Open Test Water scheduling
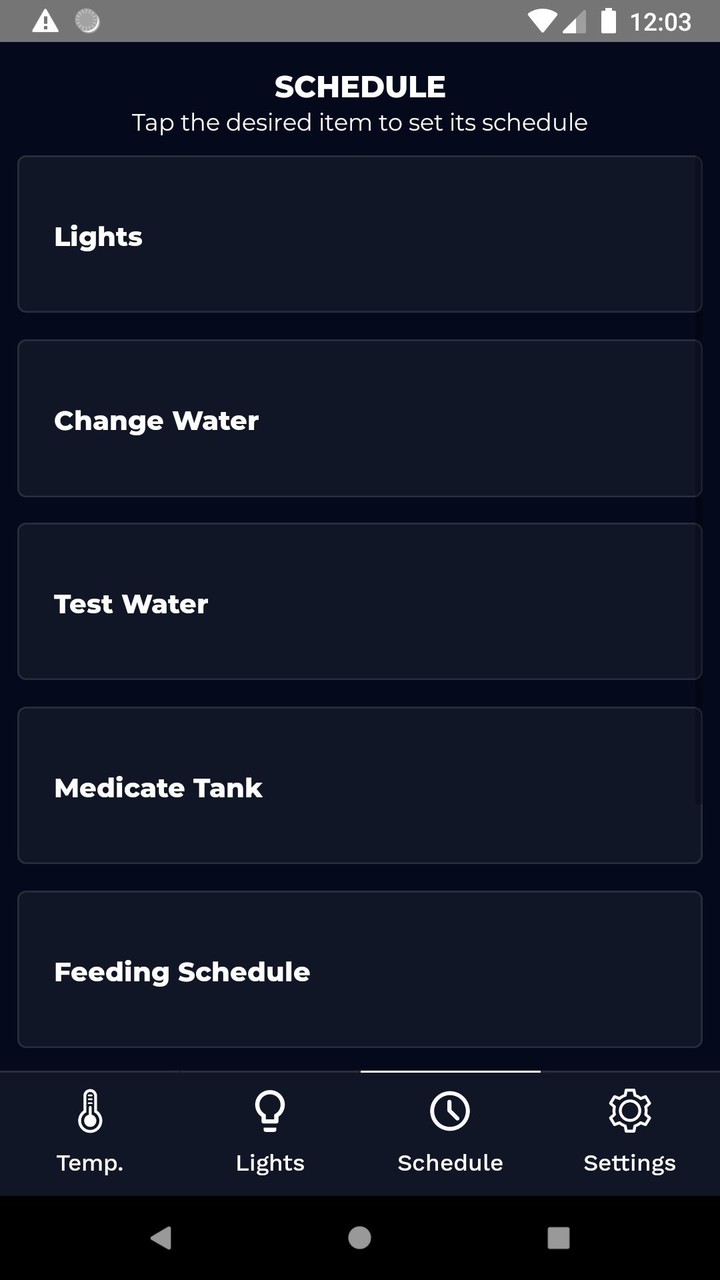This screenshot has width=720, height=1280. (360, 602)
